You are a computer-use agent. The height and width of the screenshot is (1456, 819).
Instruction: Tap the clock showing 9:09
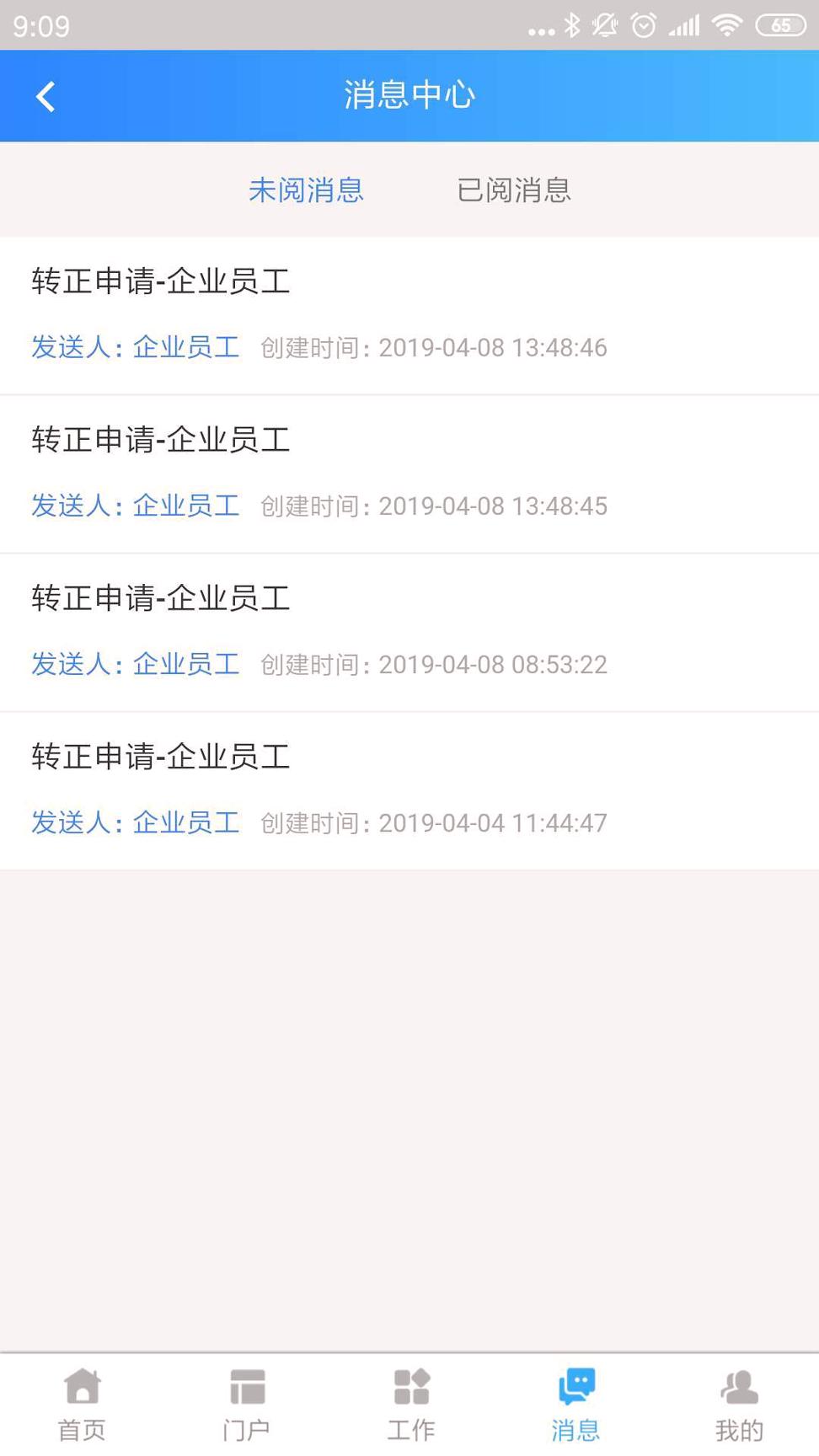[x=40, y=25]
